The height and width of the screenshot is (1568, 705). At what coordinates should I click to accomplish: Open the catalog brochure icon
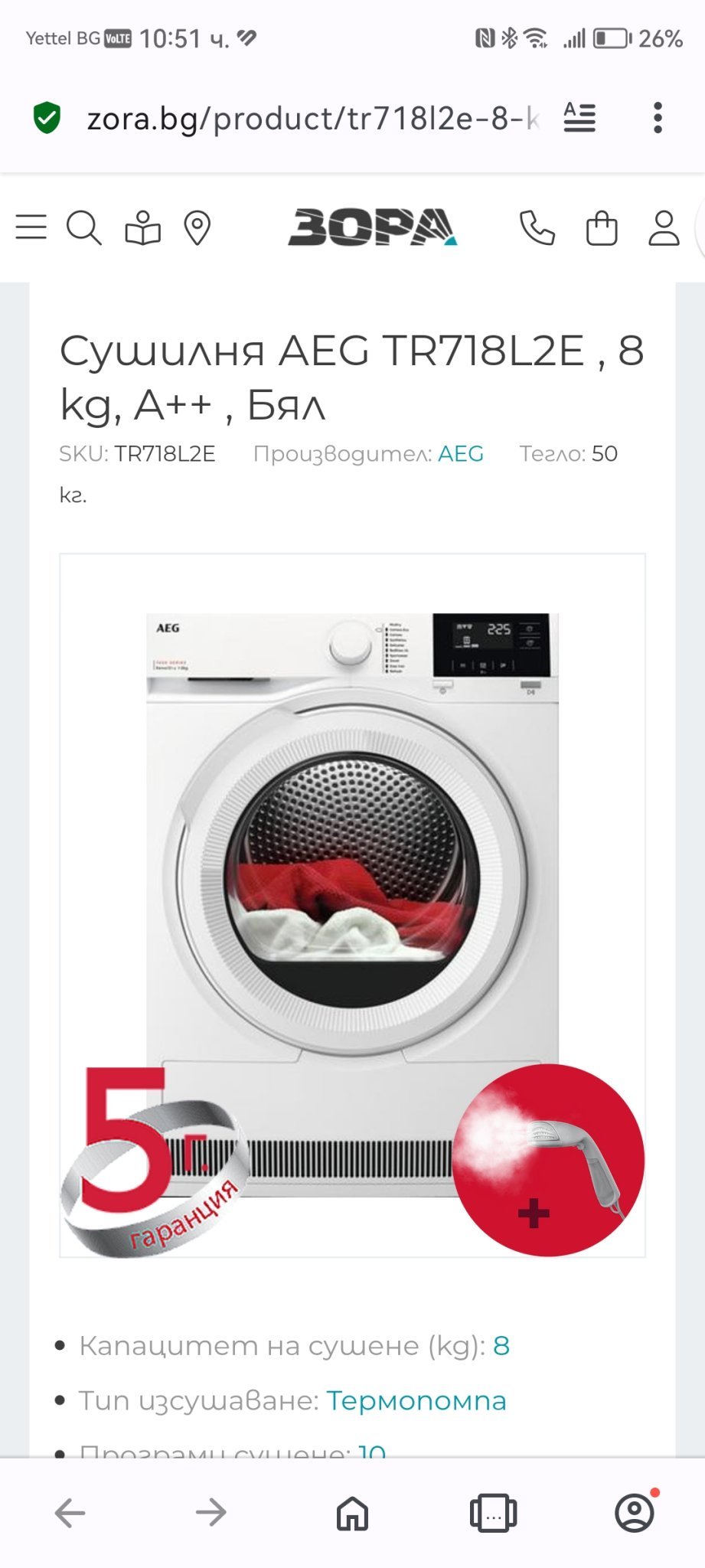click(x=142, y=227)
